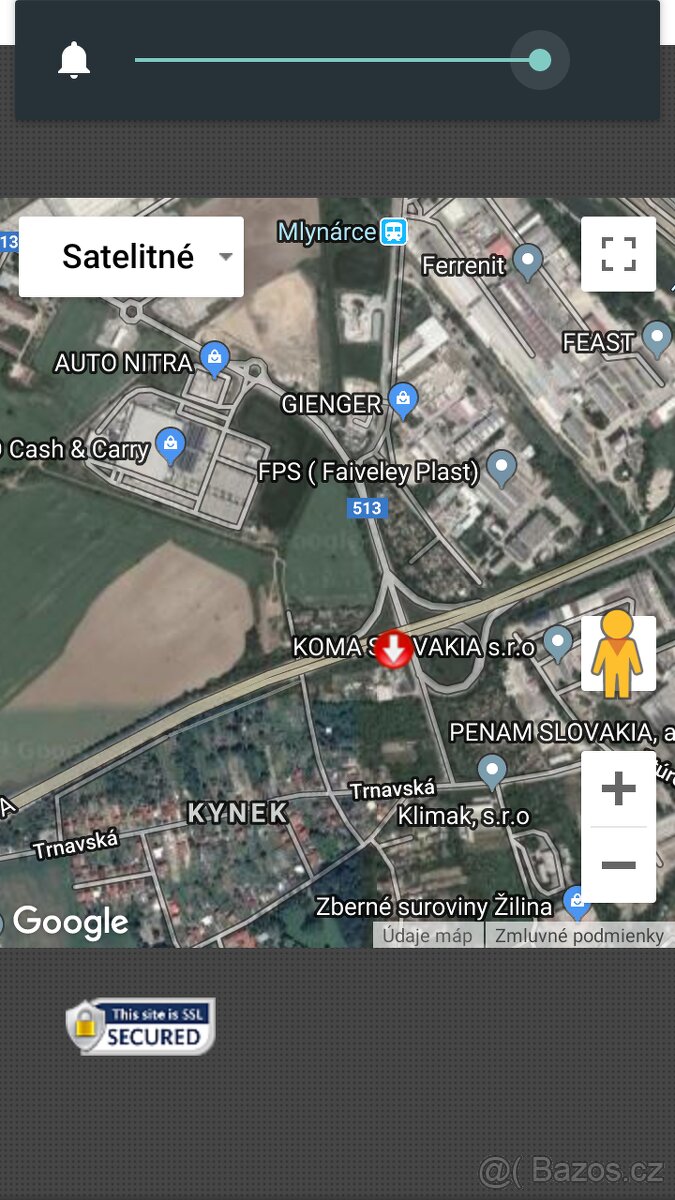Open the AUTO NITRA place pin
The width and height of the screenshot is (675, 1200).
pos(214,359)
